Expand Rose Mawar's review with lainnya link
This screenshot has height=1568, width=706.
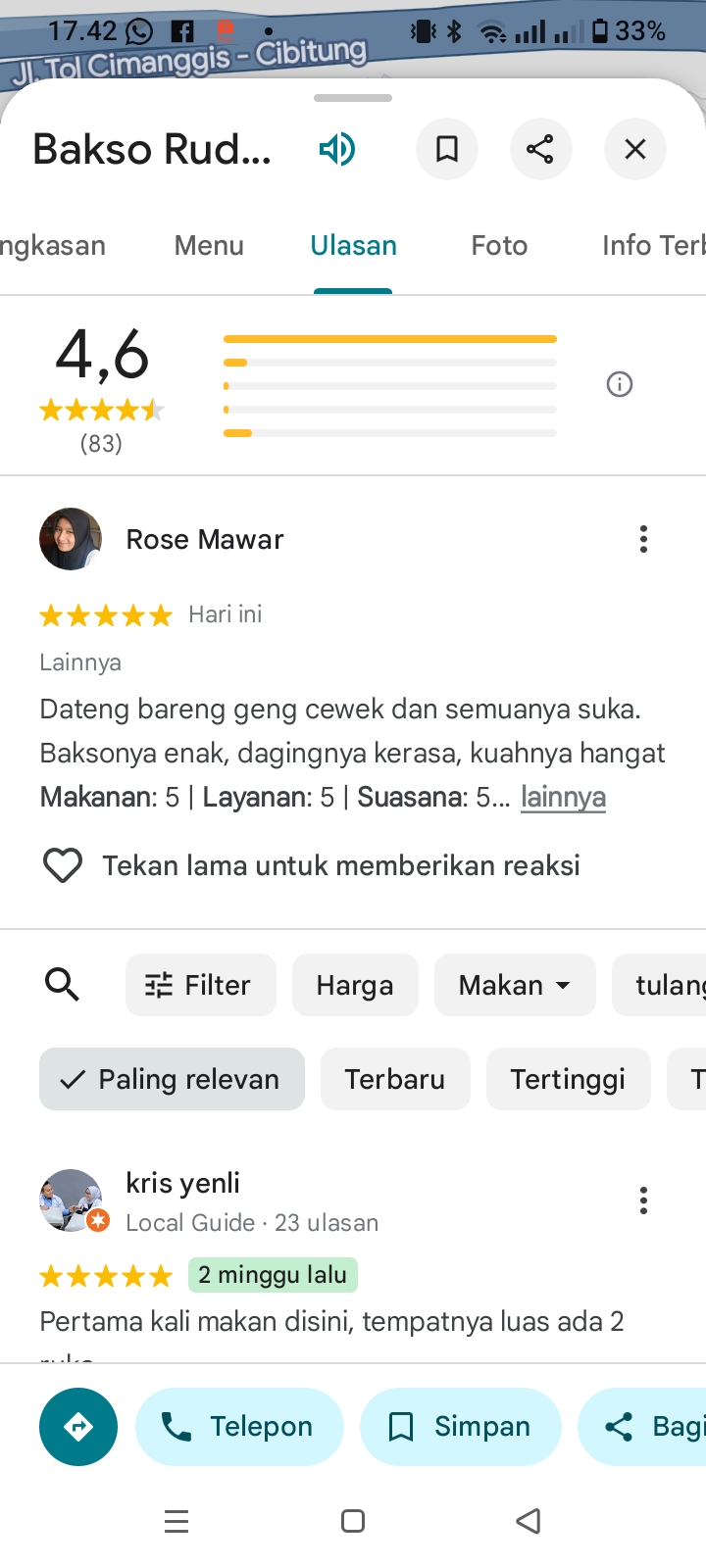[563, 797]
